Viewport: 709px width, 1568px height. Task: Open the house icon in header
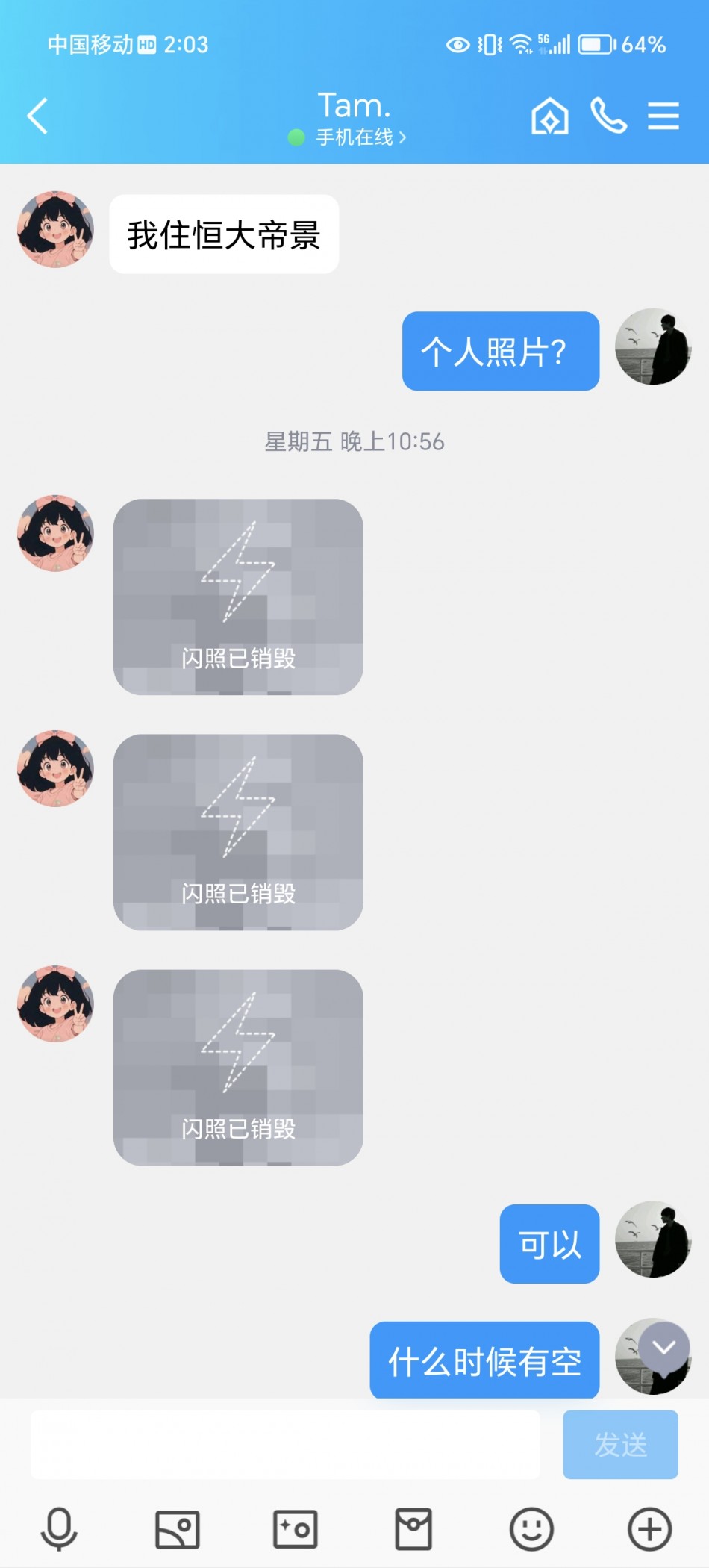click(549, 116)
